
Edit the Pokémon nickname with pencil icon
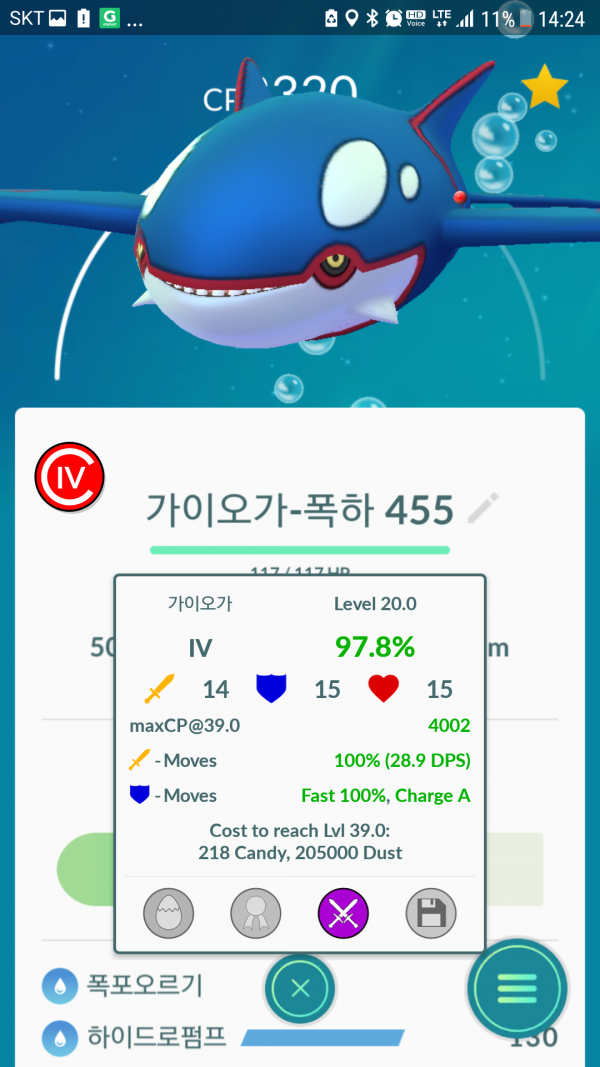[x=483, y=508]
